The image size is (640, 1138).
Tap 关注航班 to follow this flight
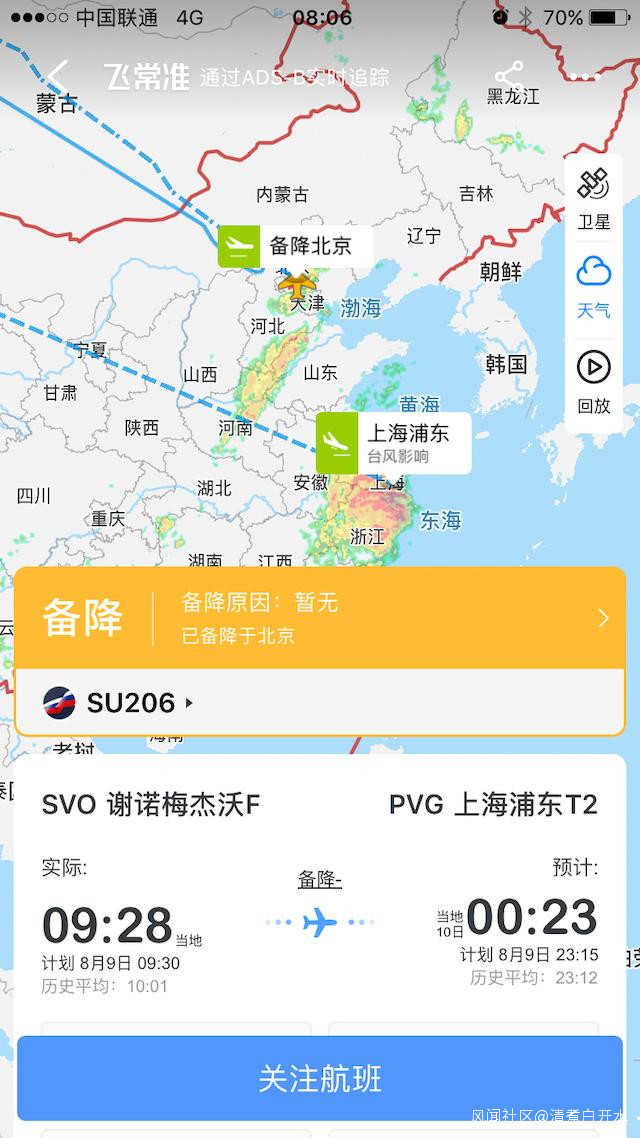[x=320, y=1078]
